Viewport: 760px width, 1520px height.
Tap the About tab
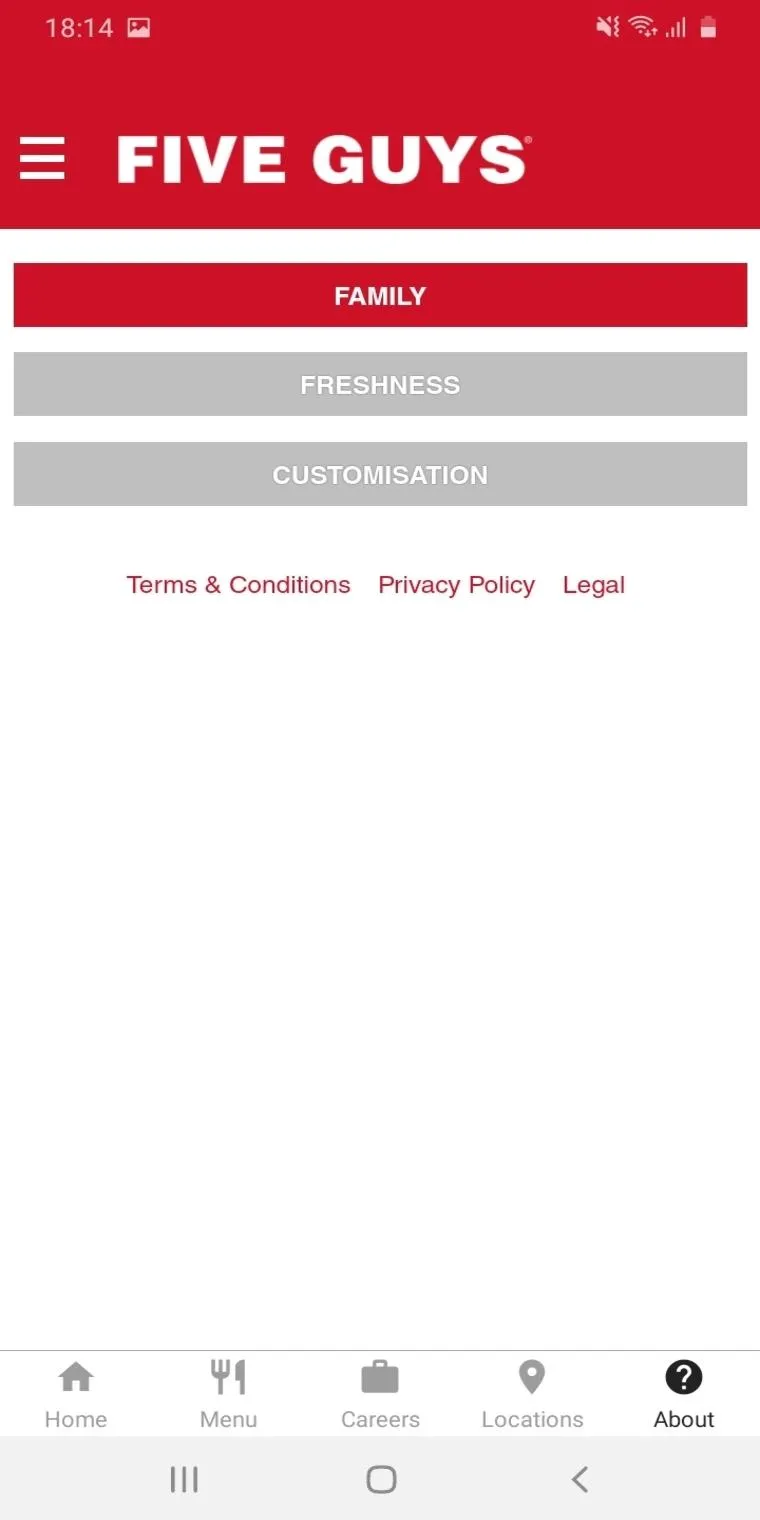pos(684,1393)
